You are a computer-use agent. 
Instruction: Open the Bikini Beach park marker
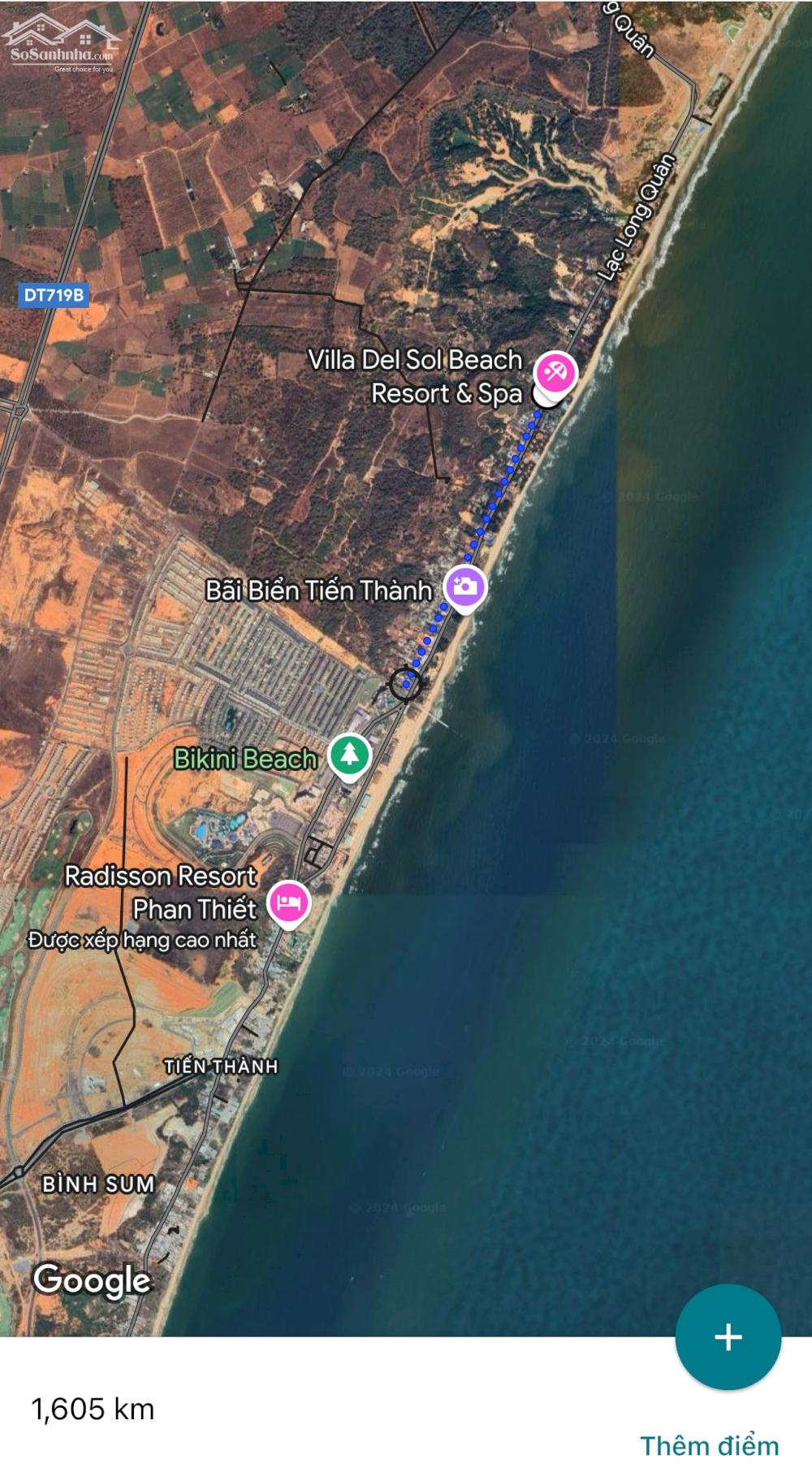pos(349,755)
